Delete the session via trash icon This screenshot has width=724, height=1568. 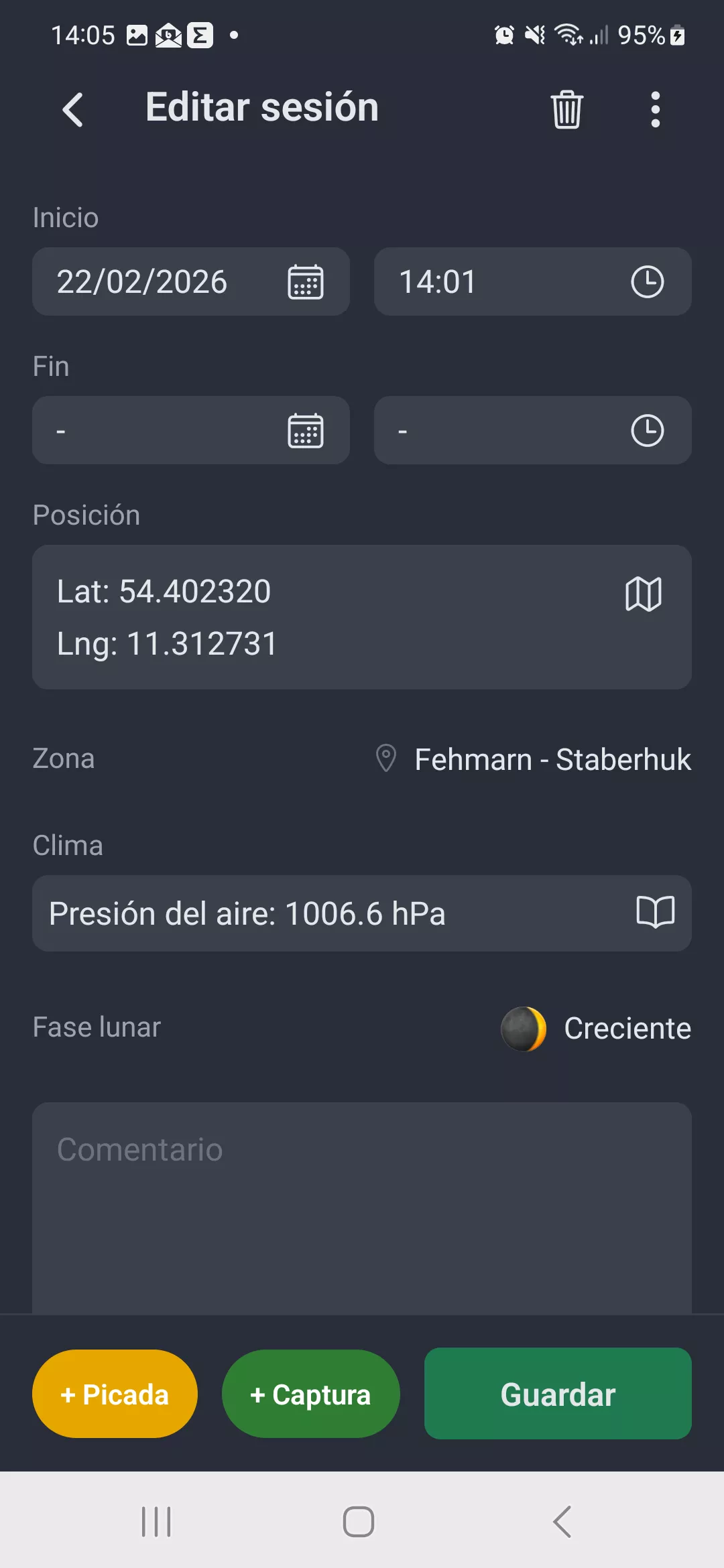(x=566, y=109)
